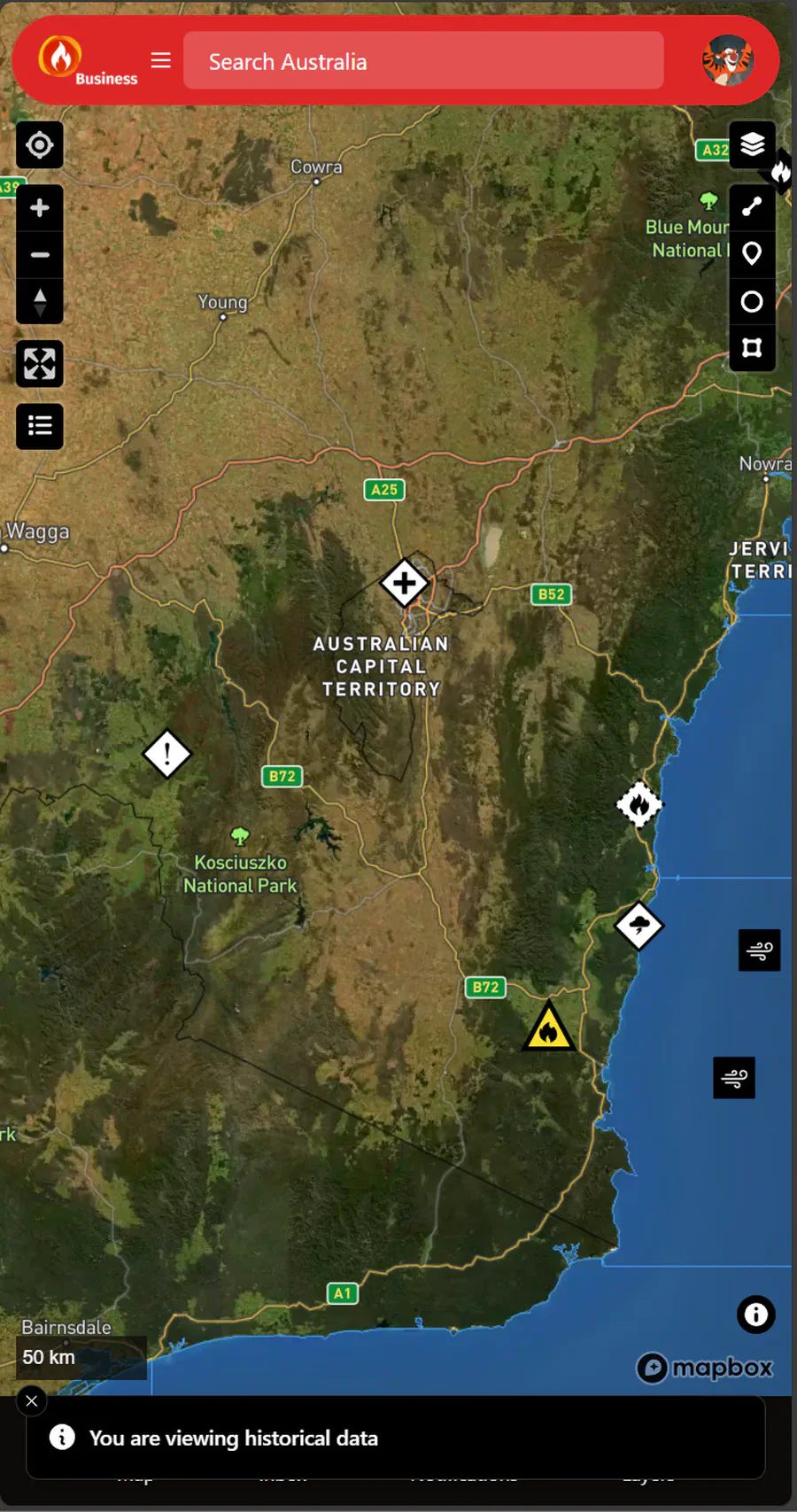Open the medical cross marker near Canberra
Viewport: 797px width, 1512px height.
405,583
